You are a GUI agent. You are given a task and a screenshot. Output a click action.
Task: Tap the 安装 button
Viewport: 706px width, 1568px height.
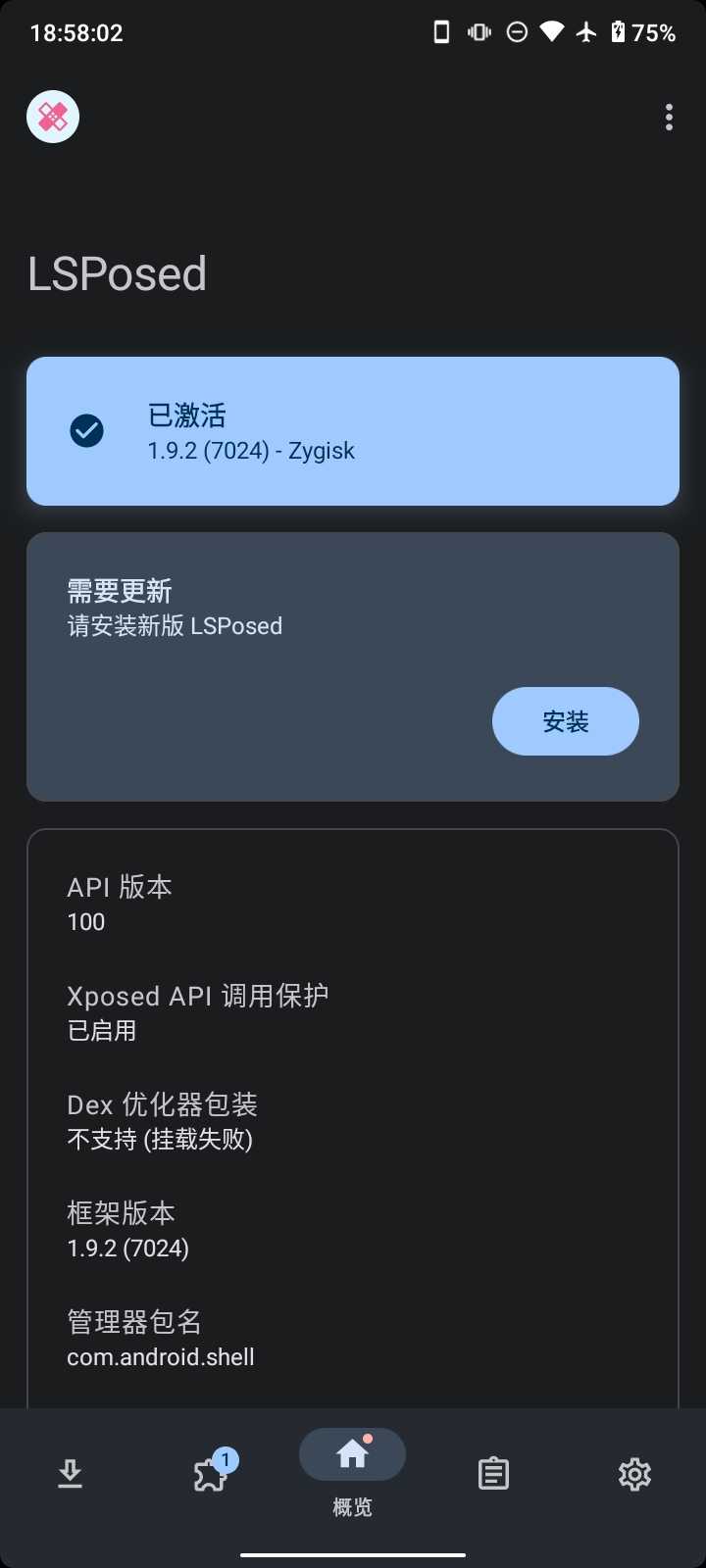pos(565,721)
